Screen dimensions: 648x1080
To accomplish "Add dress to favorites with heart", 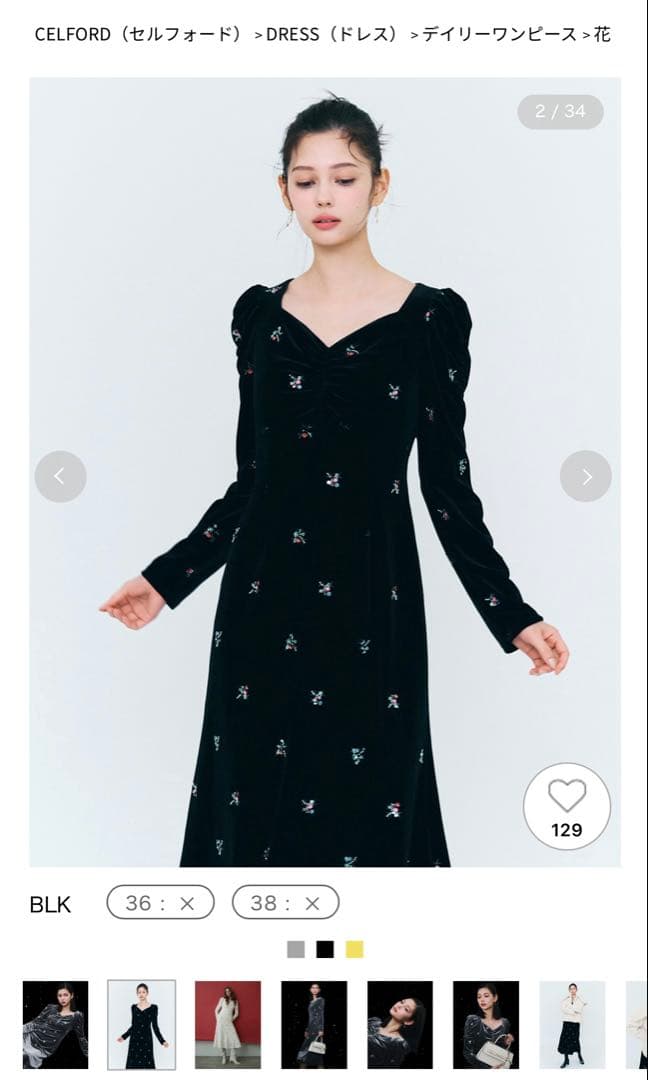I will 567,806.
